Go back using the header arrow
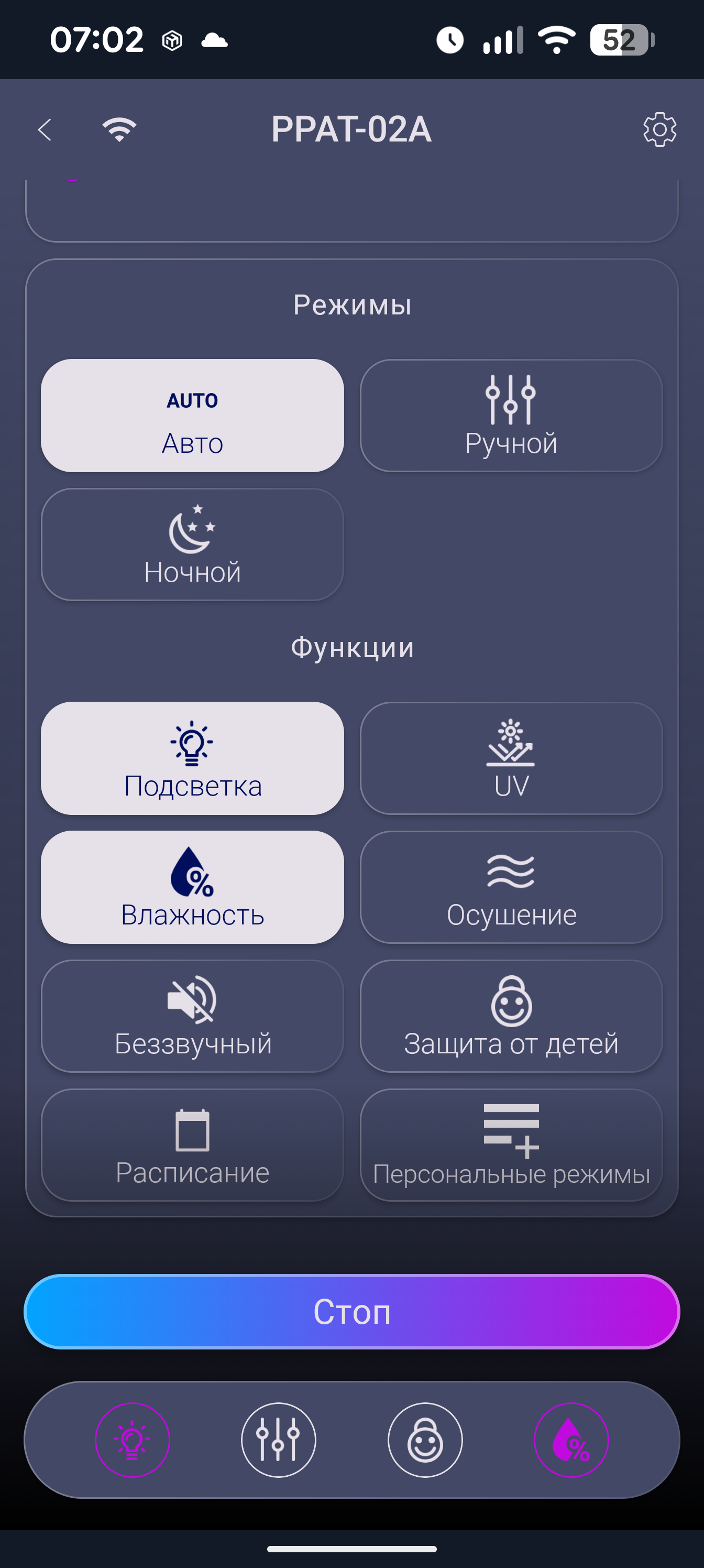This screenshot has width=704, height=1568. pos(45,129)
